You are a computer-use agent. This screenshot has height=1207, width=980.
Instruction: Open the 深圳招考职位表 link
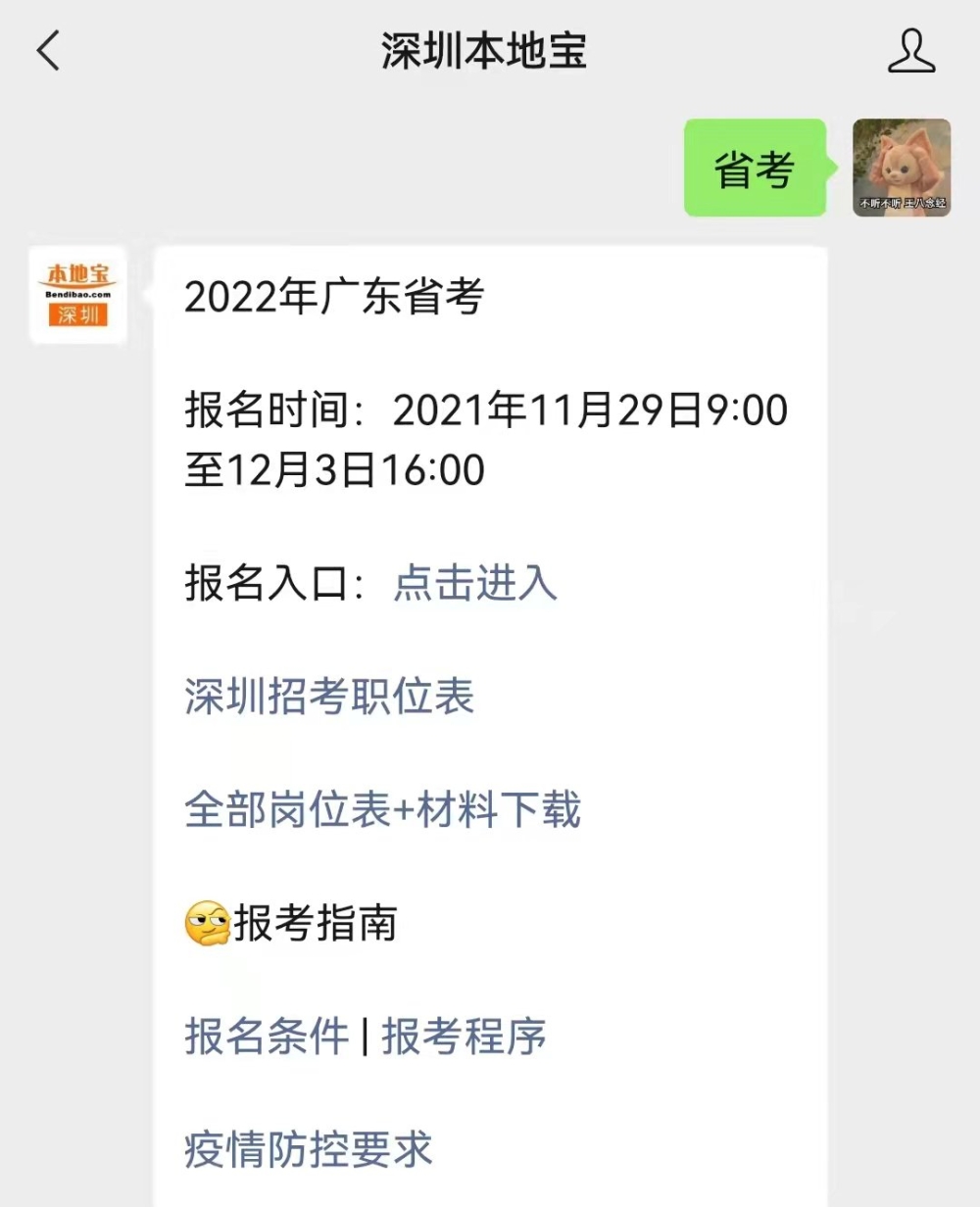329,697
